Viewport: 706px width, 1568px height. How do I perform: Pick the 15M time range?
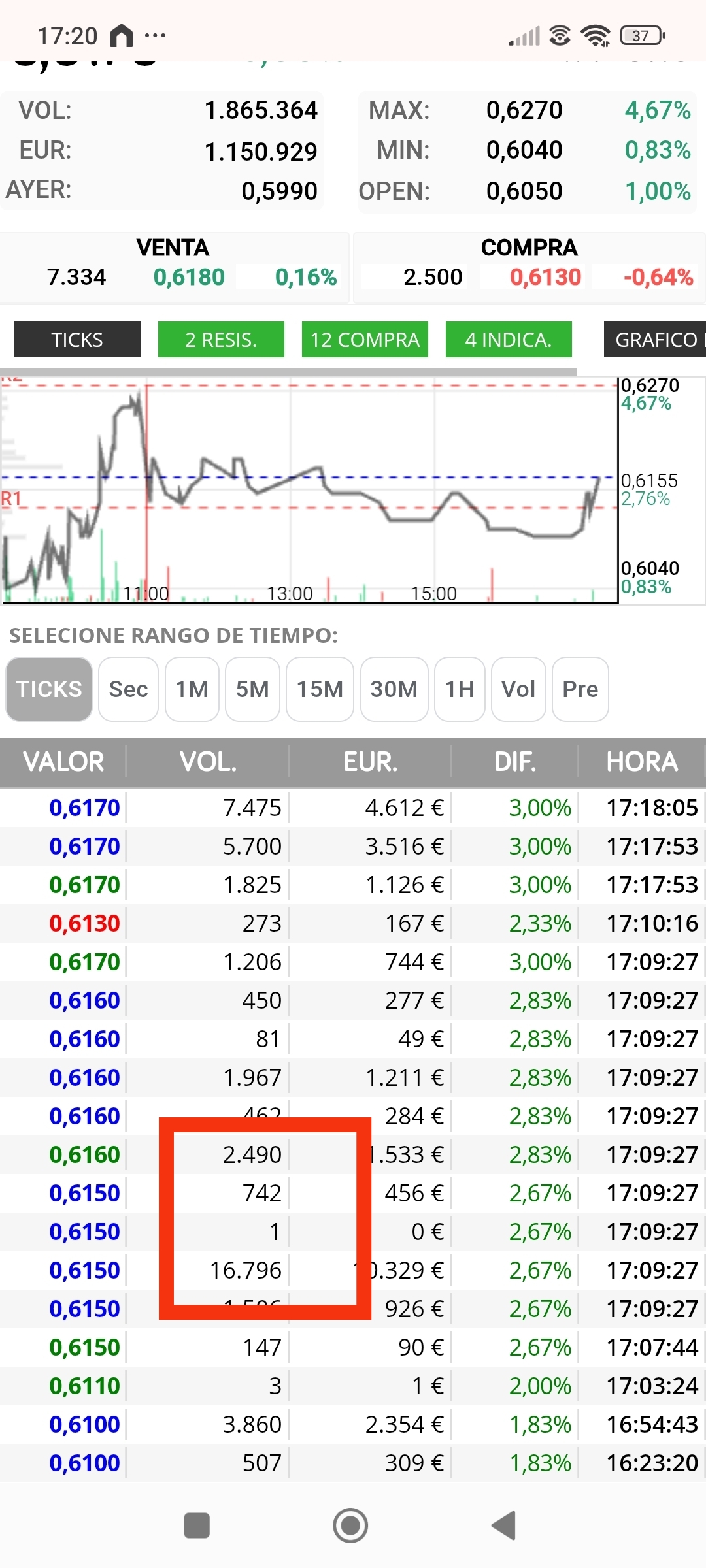[320, 689]
